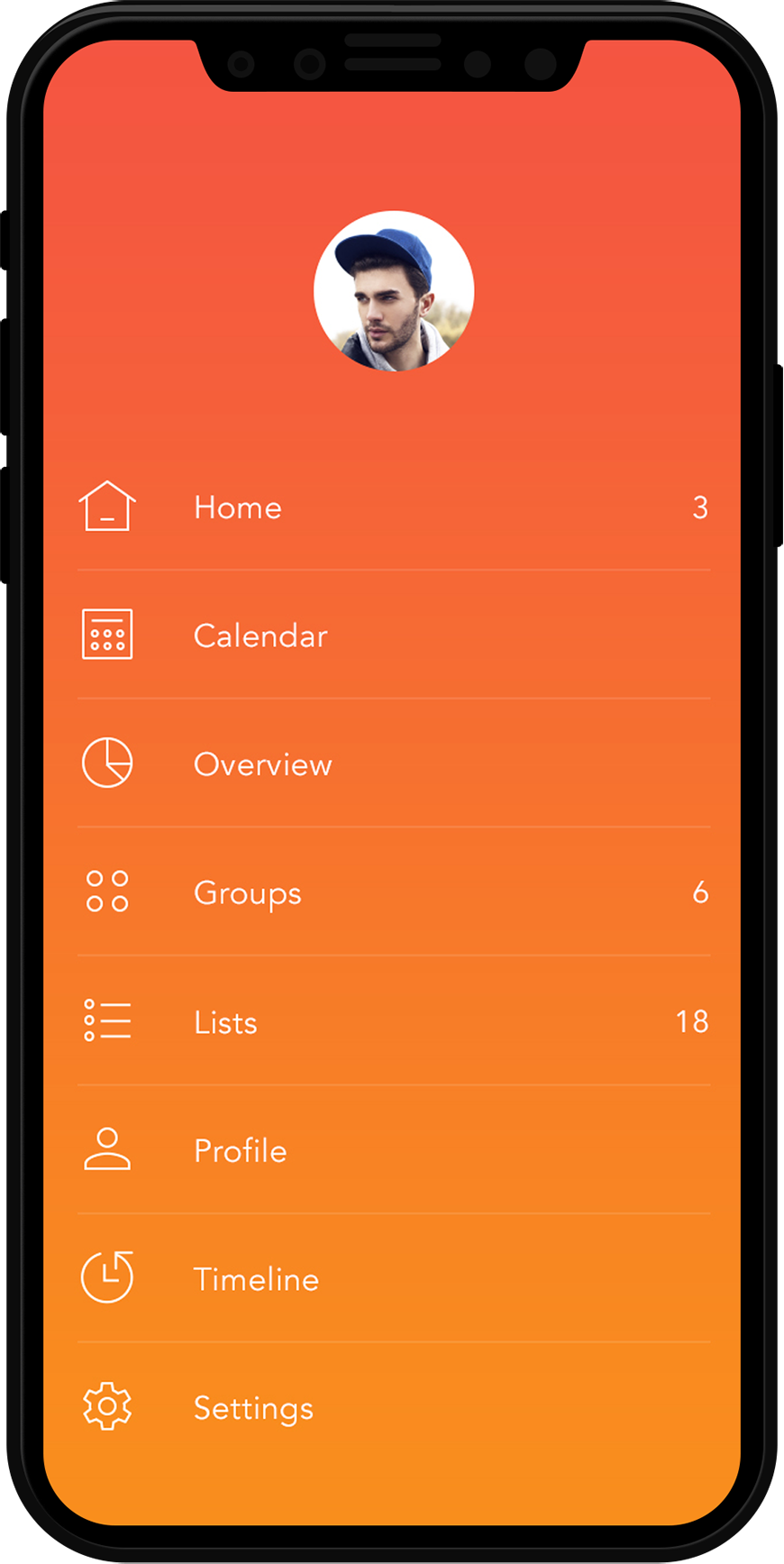
Task: Select Groups from the menu
Action: pos(247,893)
